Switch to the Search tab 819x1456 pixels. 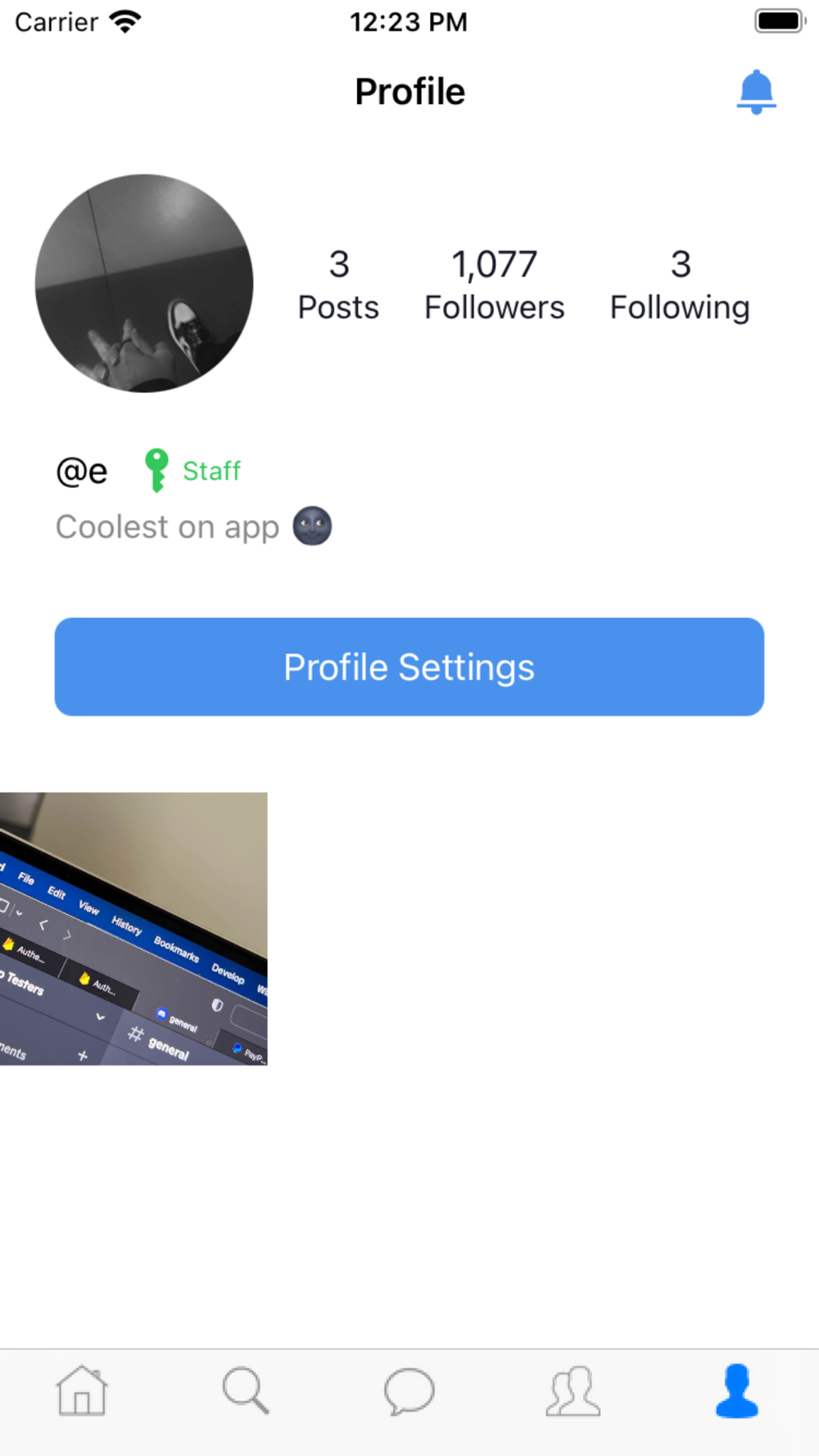(x=246, y=1390)
